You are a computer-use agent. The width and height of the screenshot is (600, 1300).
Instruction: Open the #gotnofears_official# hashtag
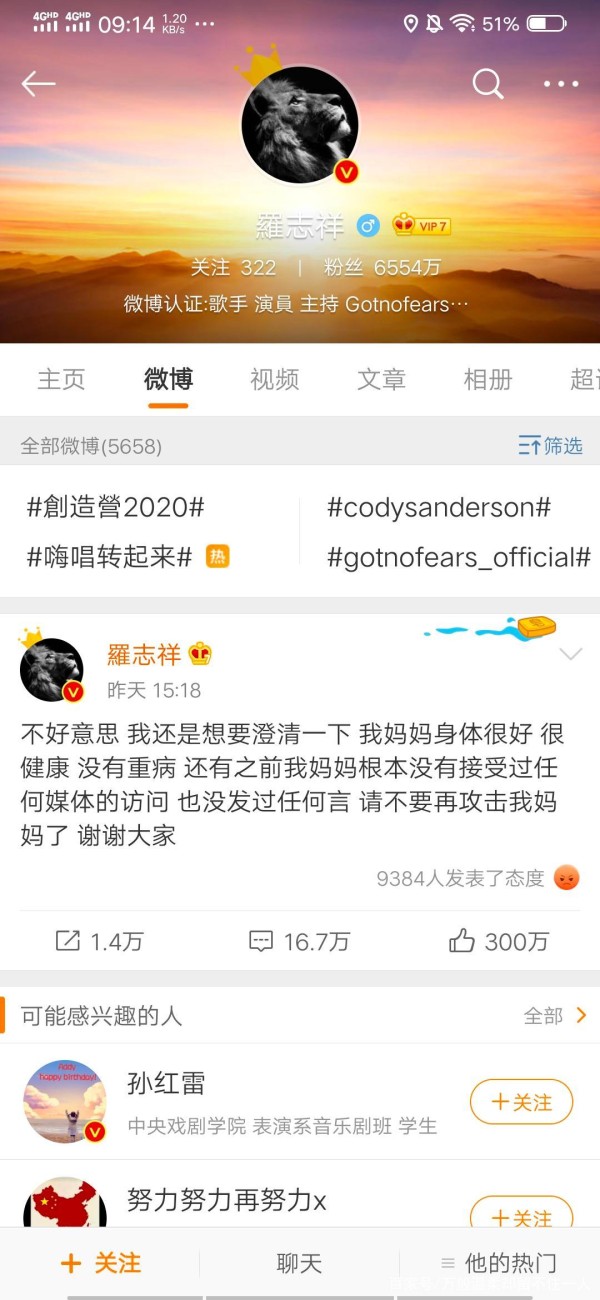click(x=459, y=557)
